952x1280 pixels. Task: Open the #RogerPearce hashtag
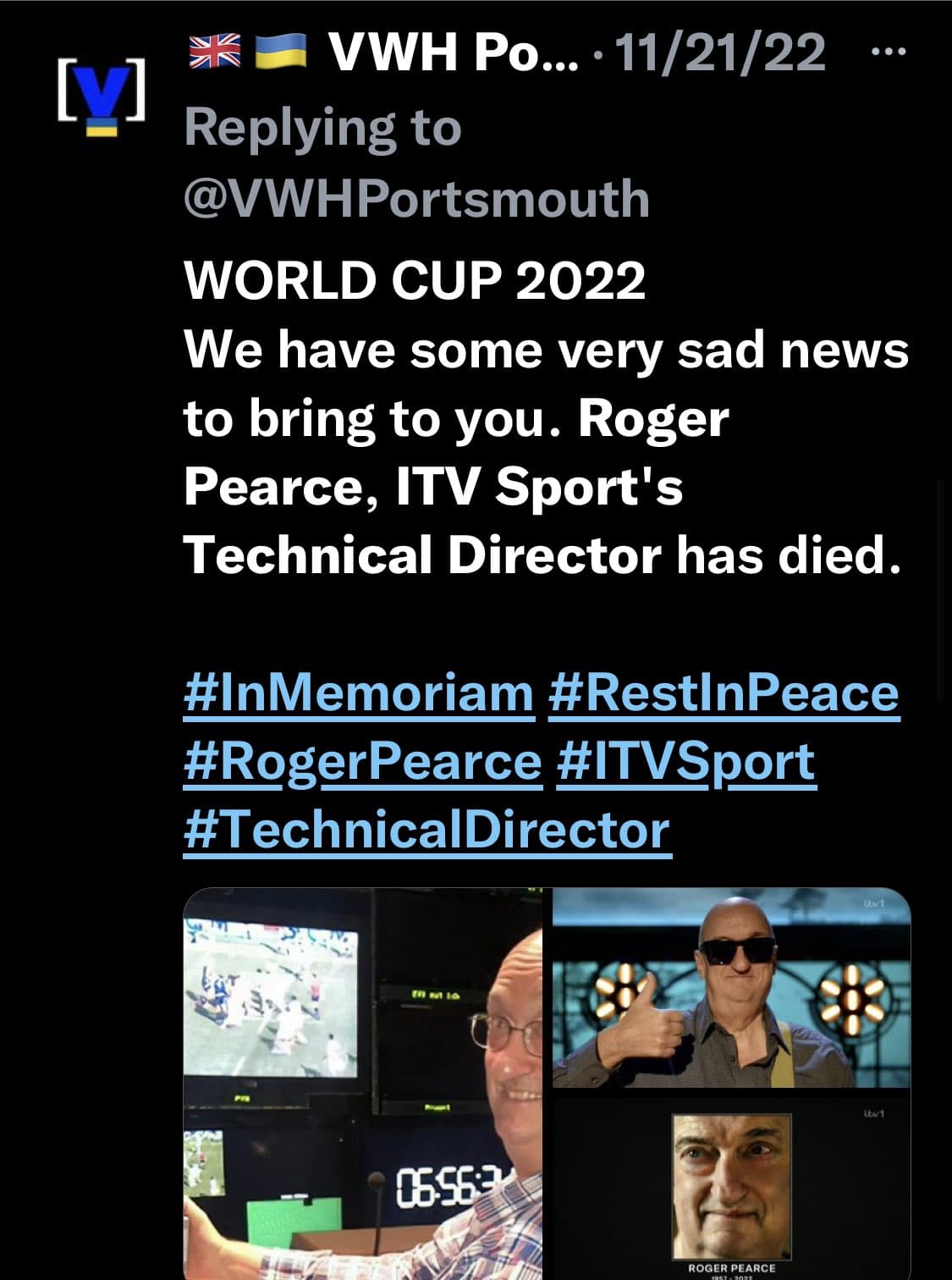point(362,760)
